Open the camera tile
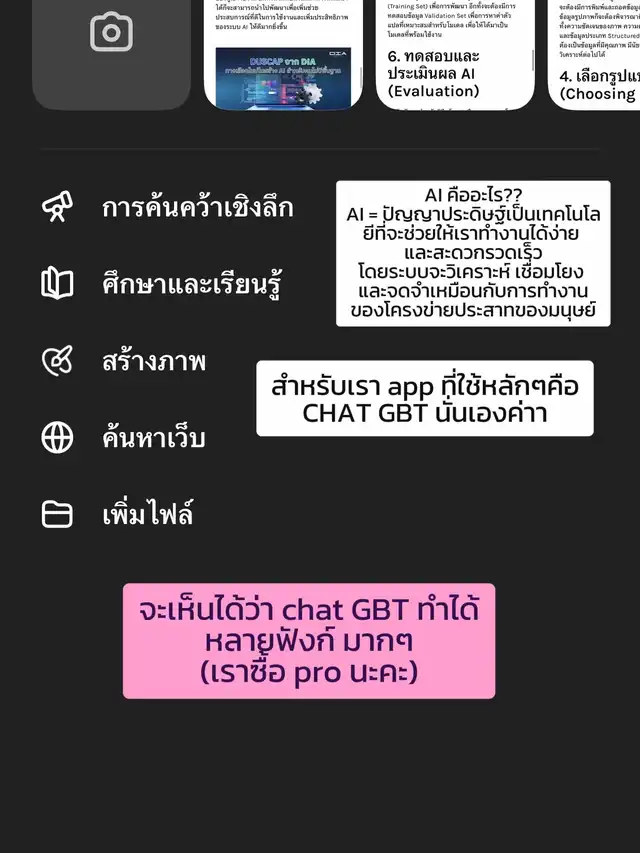640x853 pixels. (x=111, y=50)
